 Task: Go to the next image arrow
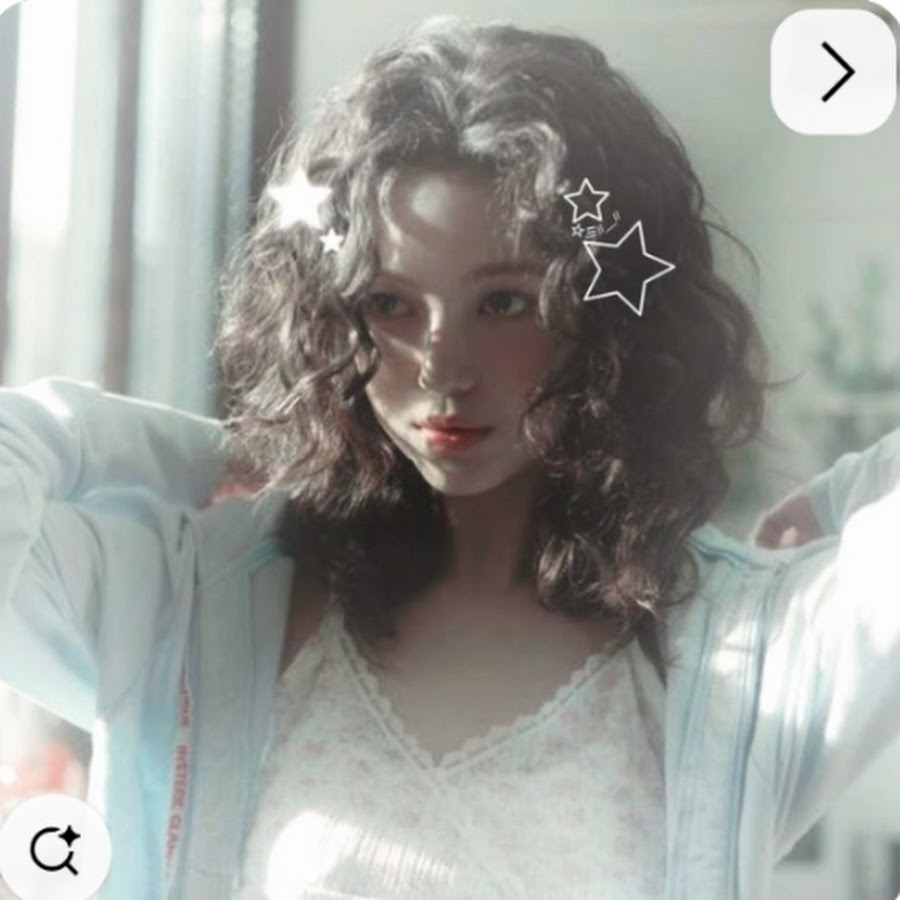[835, 72]
